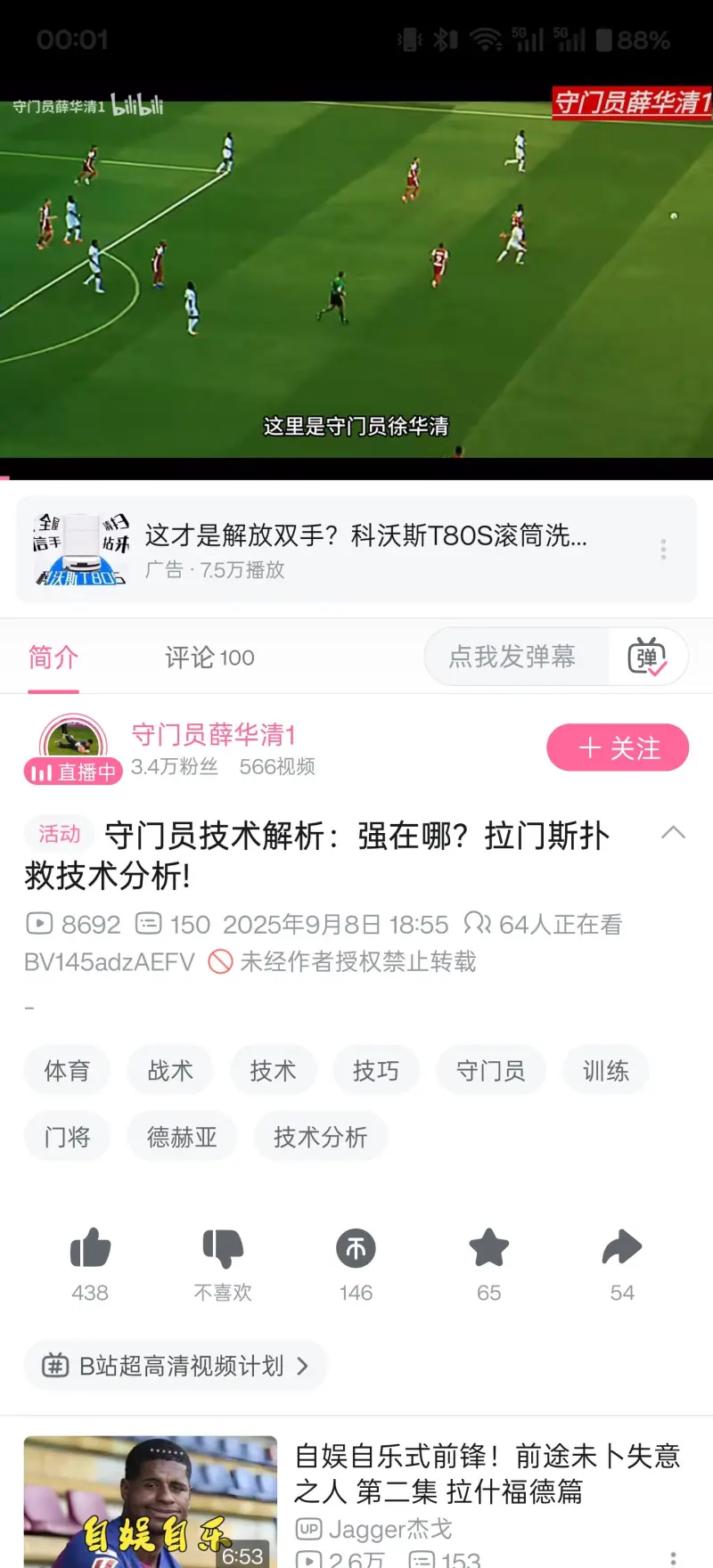Tap the 守门员 tag chip

491,1071
